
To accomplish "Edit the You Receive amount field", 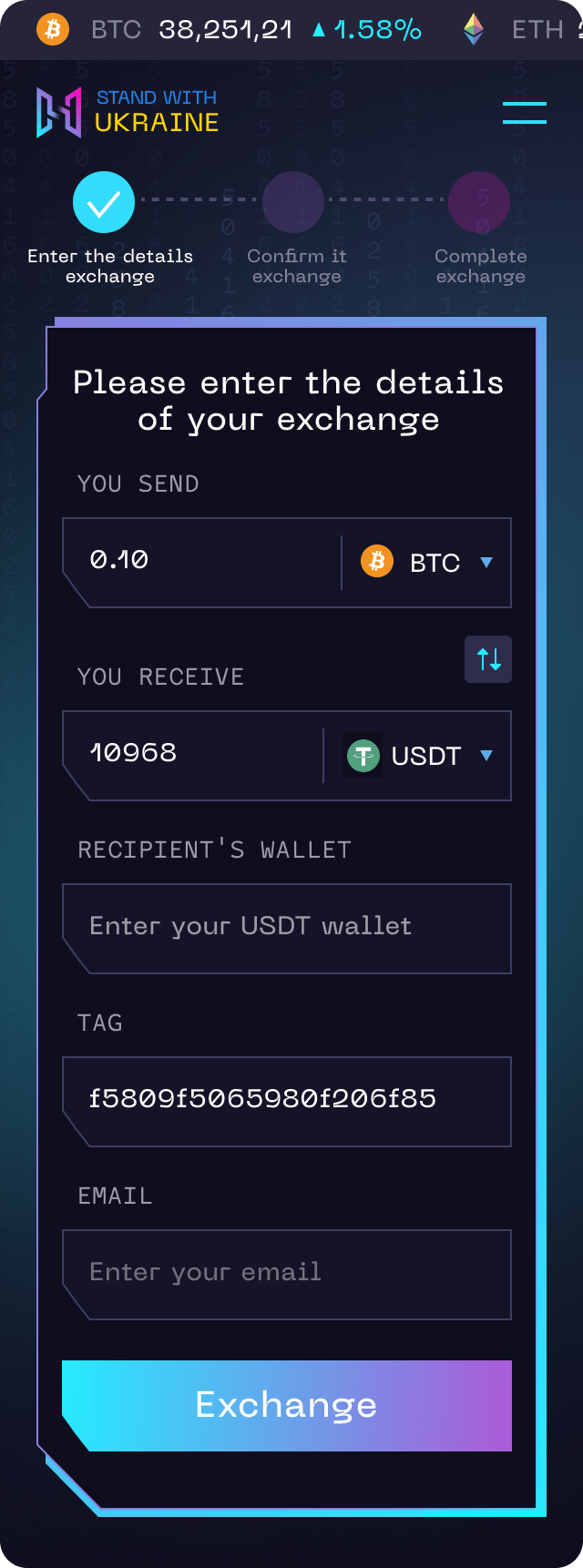I will coord(196,754).
